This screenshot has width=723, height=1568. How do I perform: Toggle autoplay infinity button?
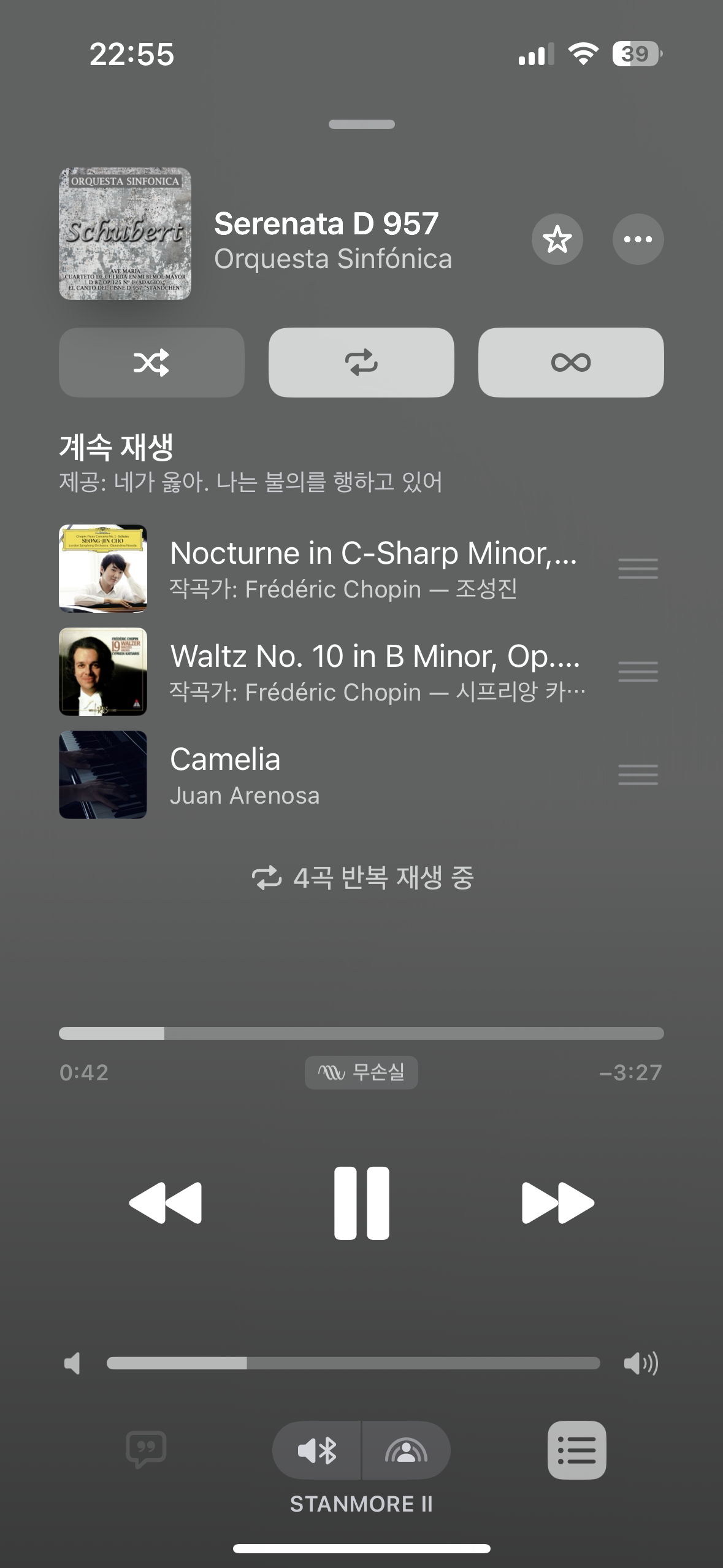pos(571,363)
